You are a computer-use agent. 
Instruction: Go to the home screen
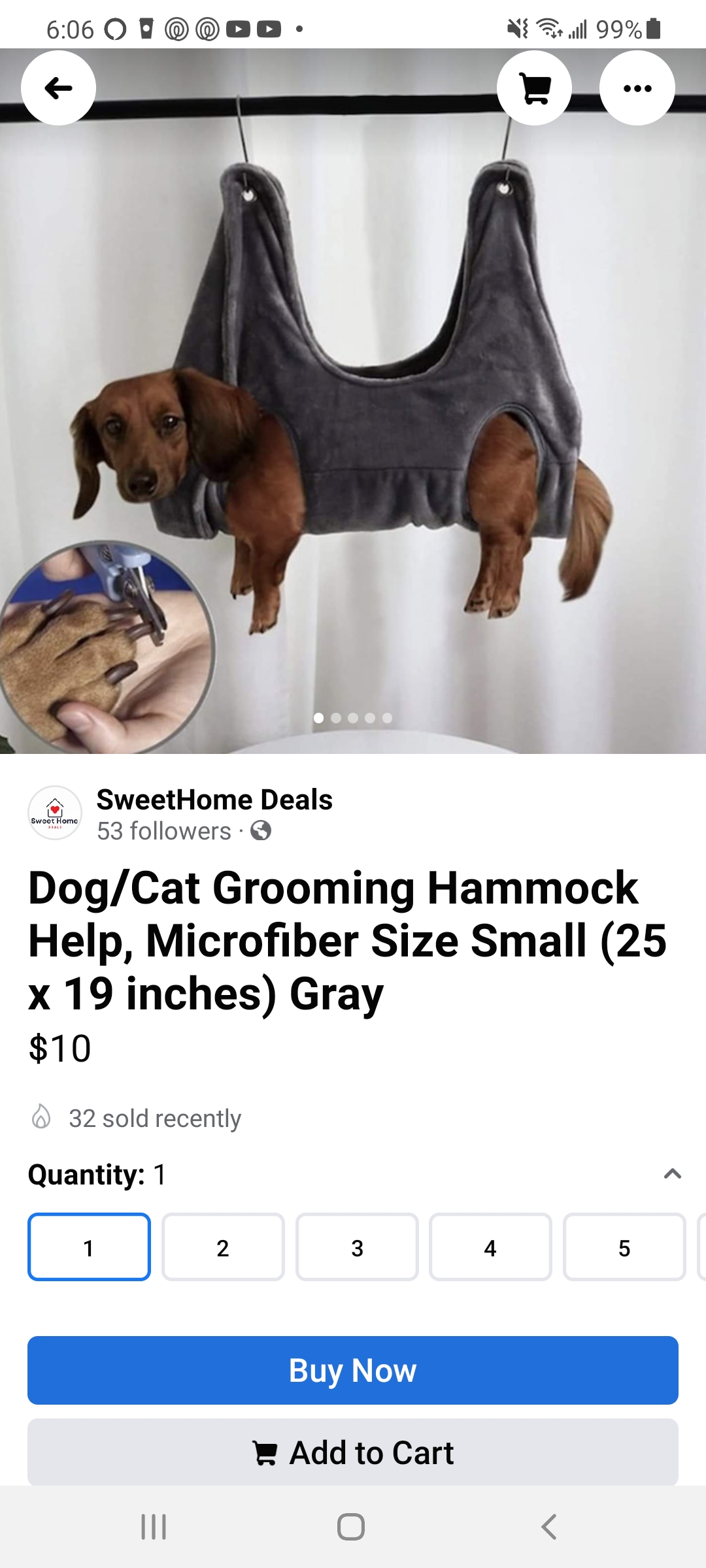coord(351,1527)
